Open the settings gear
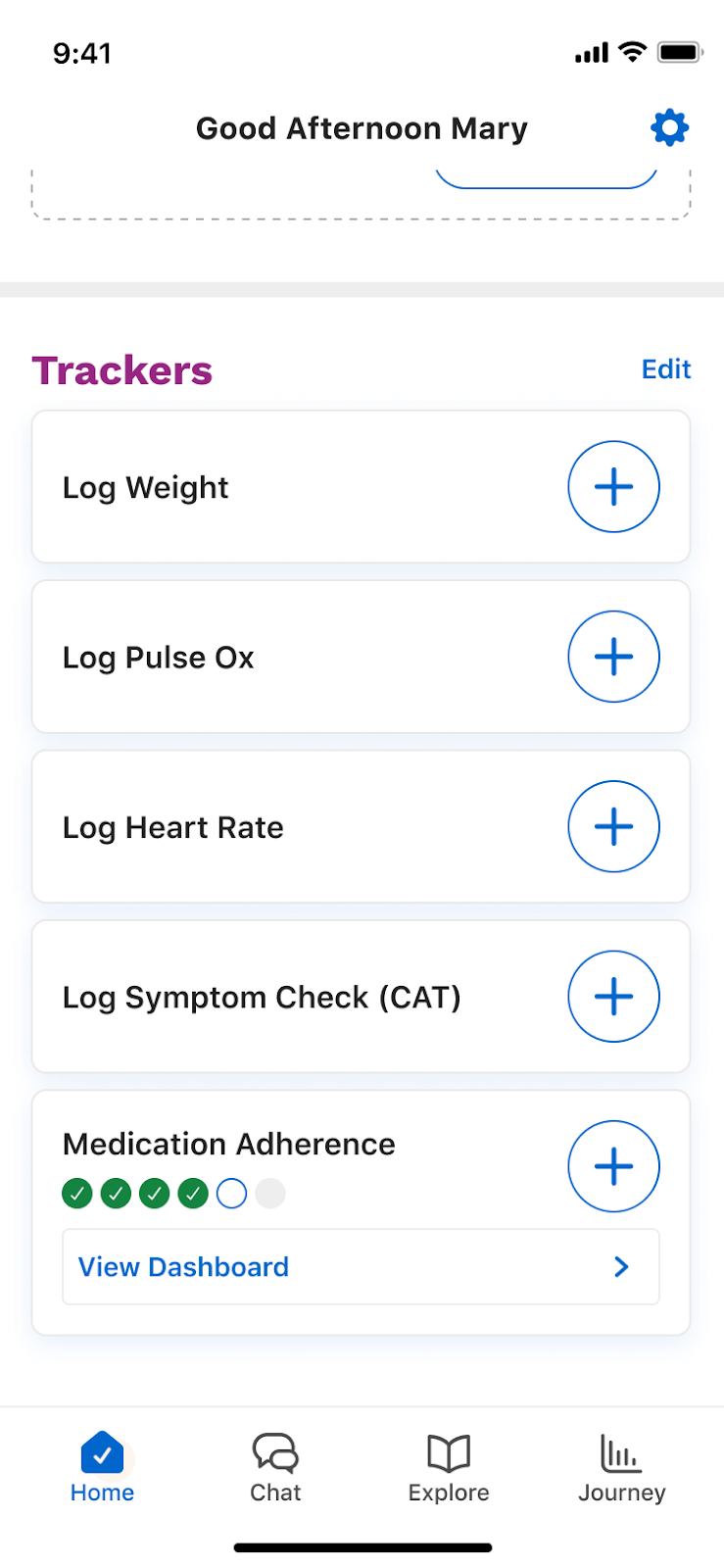 point(669,127)
